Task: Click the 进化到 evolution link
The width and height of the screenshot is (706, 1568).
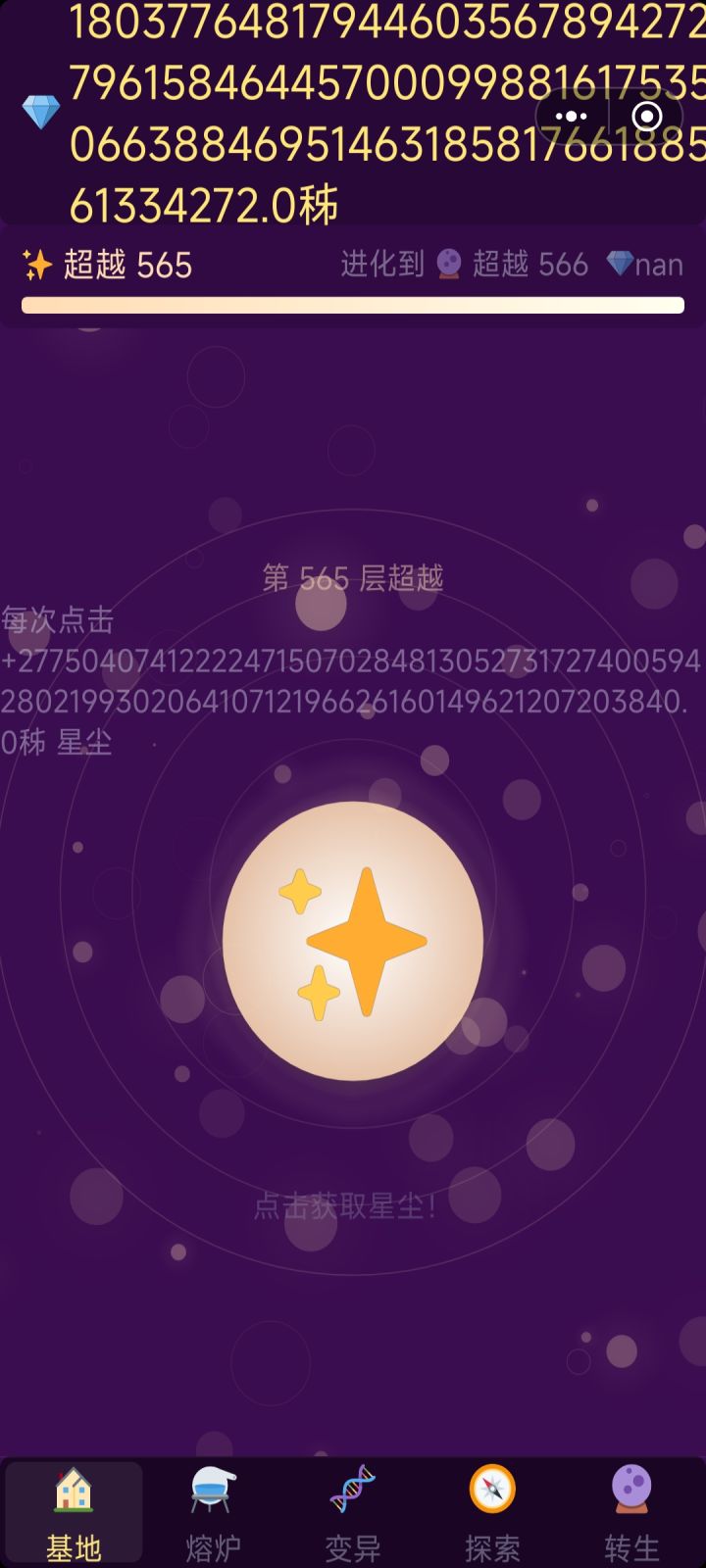Action: [380, 263]
